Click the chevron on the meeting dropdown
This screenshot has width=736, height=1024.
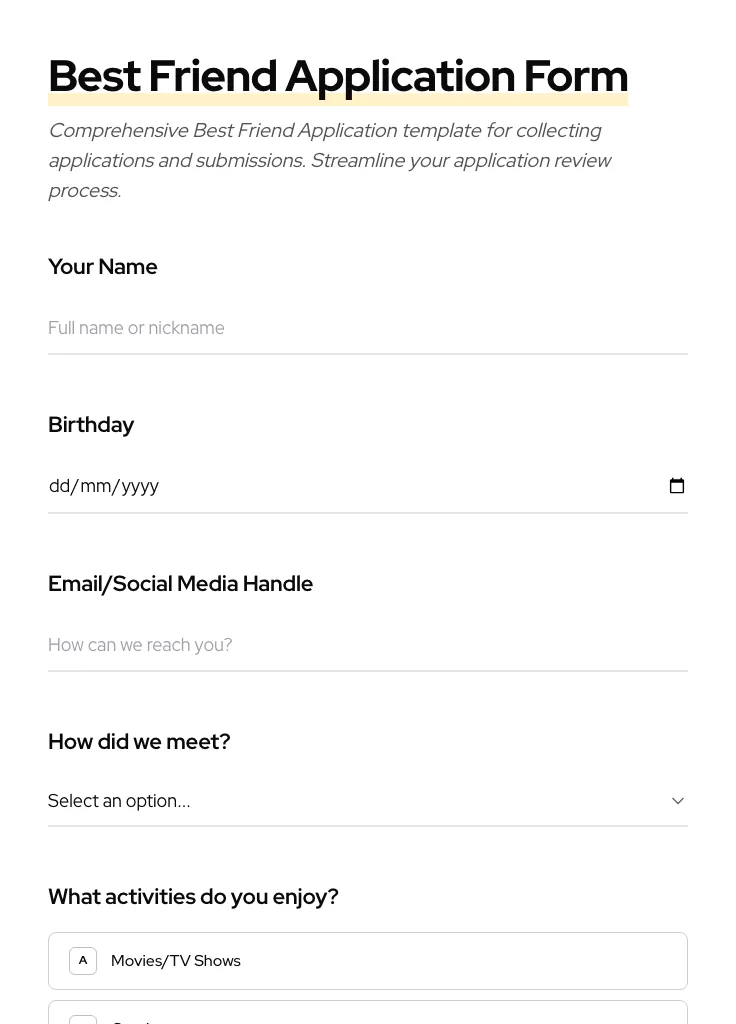pos(677,800)
